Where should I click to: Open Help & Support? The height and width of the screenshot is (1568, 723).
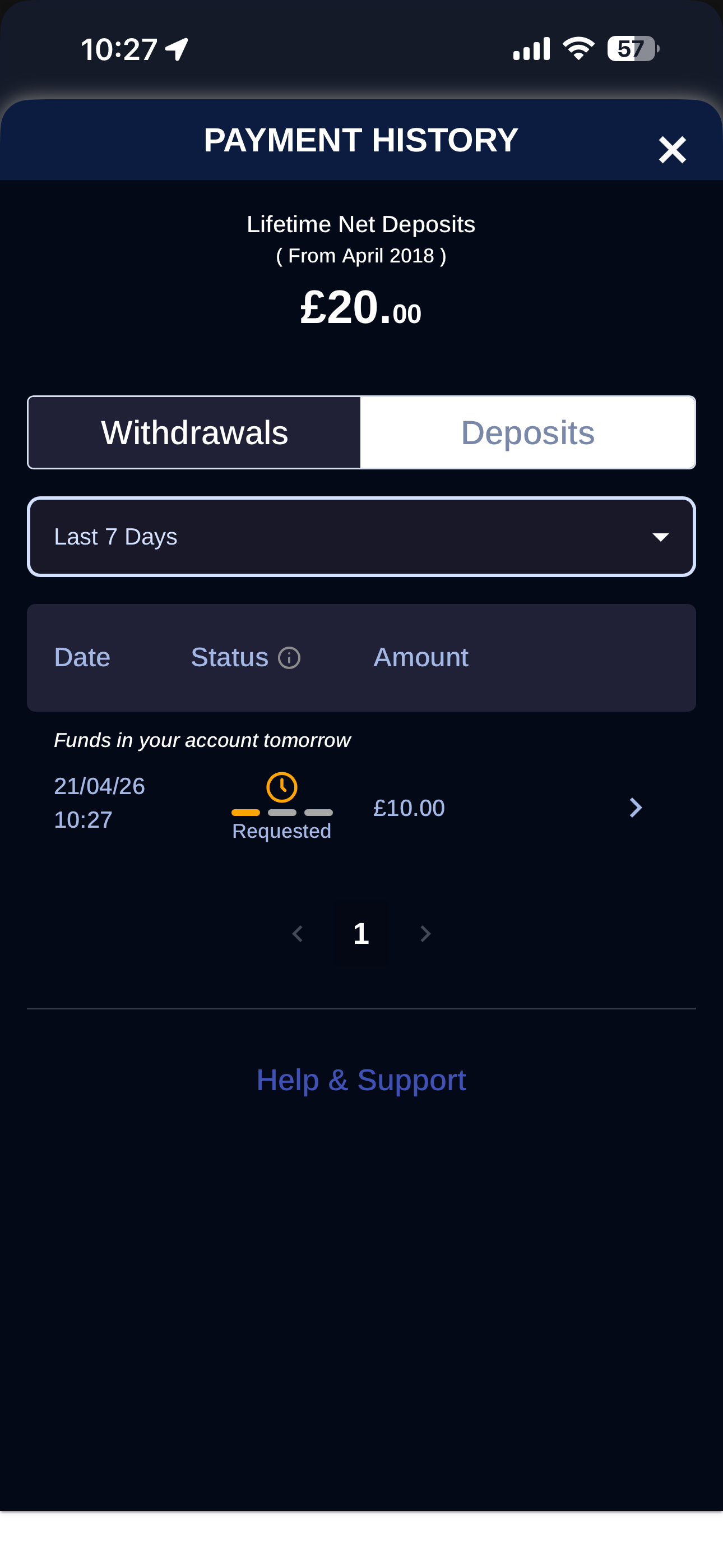(361, 1079)
